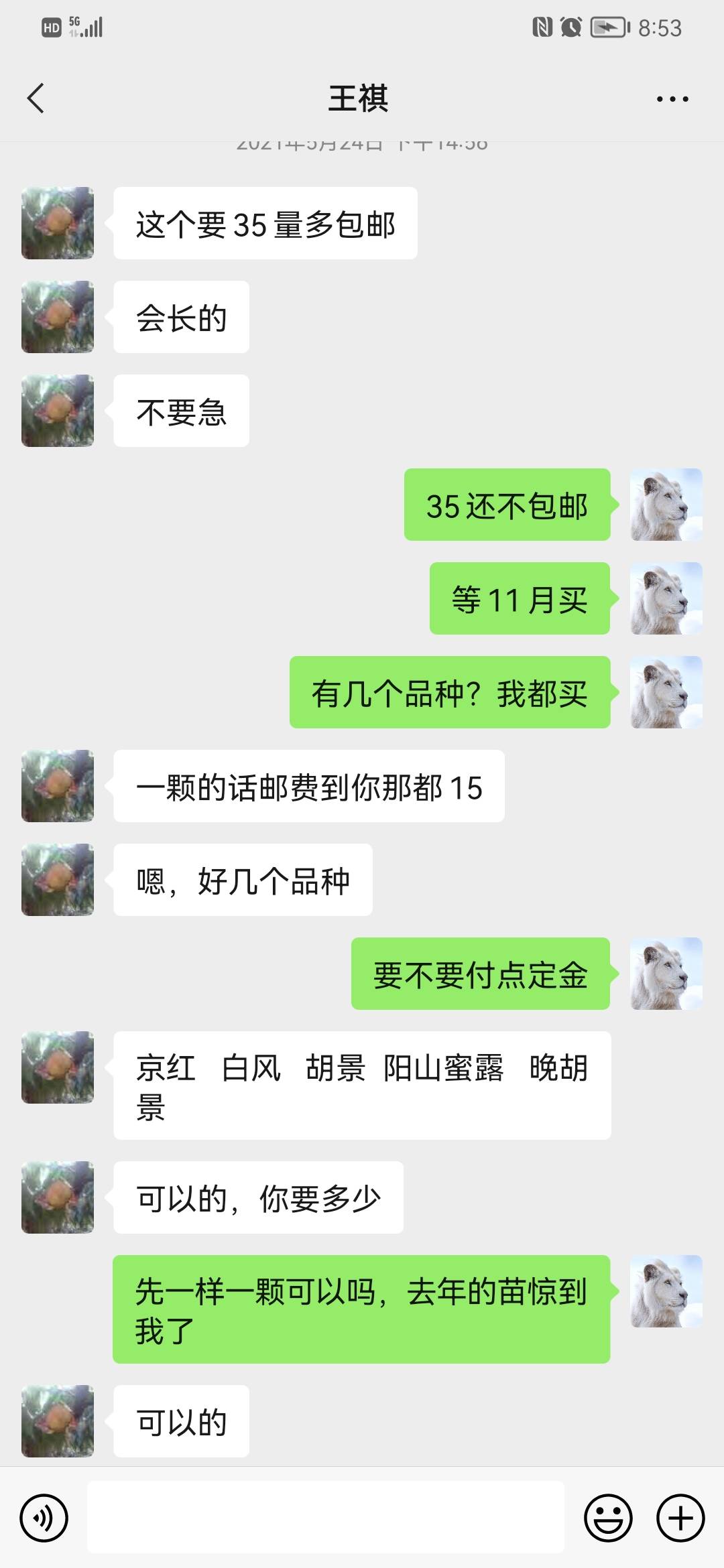The height and width of the screenshot is (1568, 724).
Task: Tap the message text field
Action: [x=325, y=1518]
